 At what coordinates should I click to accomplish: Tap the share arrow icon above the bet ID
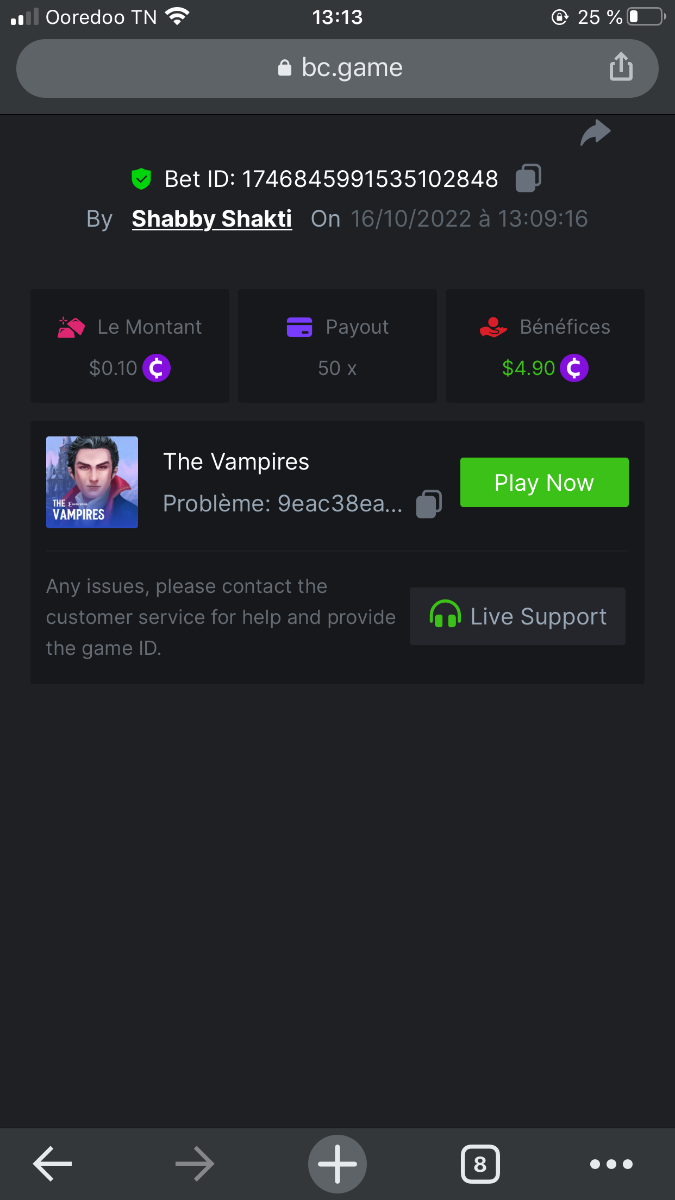point(595,132)
